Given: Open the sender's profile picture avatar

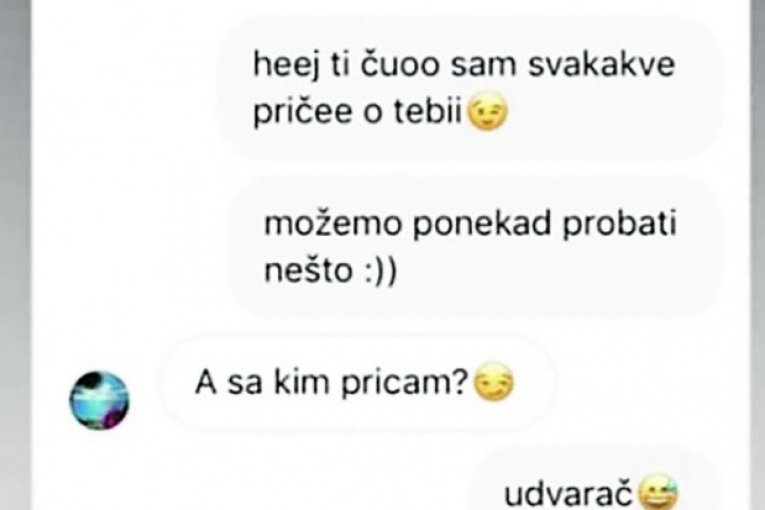Looking at the screenshot, I should 99,400.
